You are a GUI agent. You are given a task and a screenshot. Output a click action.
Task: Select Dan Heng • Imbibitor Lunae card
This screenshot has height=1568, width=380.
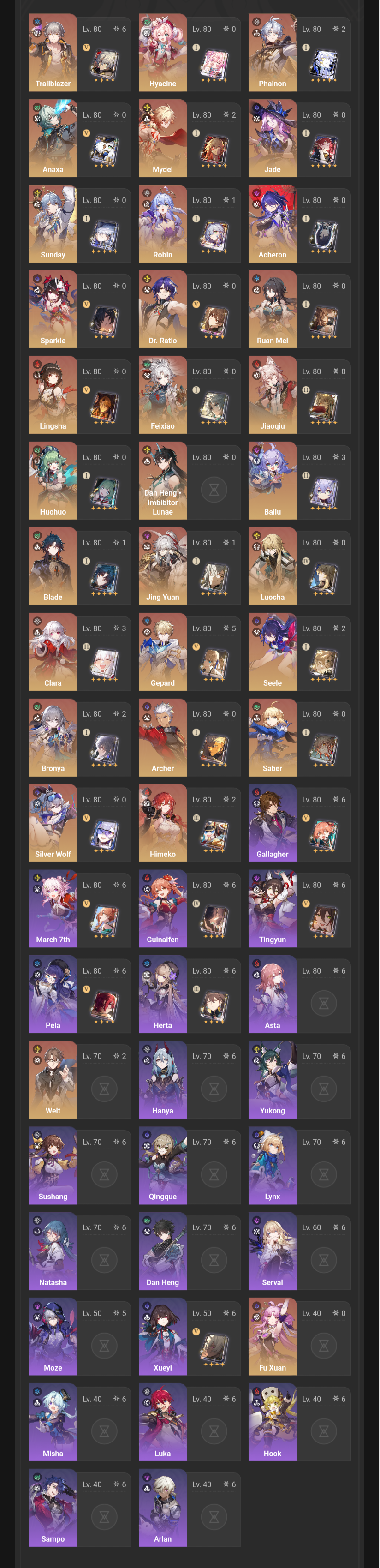click(x=190, y=481)
